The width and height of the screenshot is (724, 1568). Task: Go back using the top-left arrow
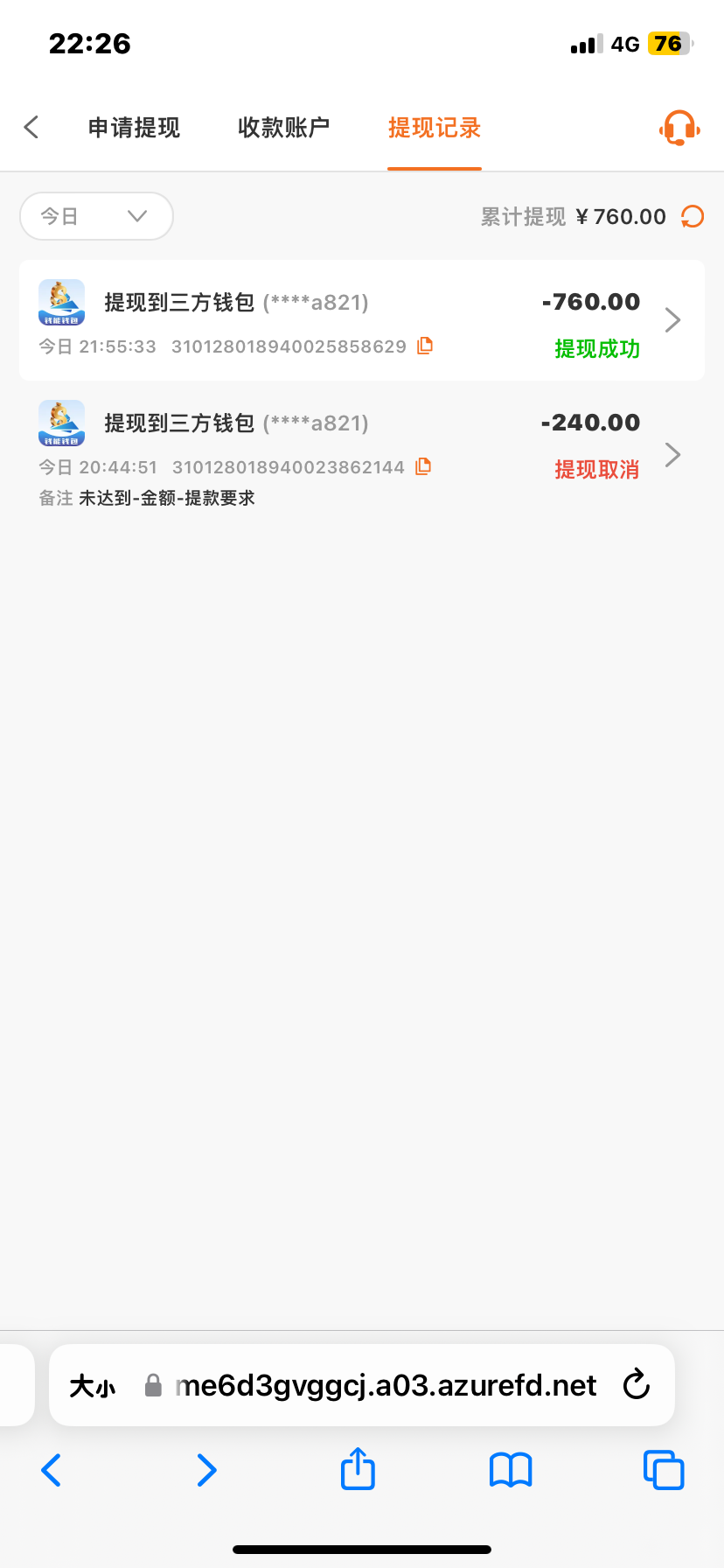(x=31, y=128)
